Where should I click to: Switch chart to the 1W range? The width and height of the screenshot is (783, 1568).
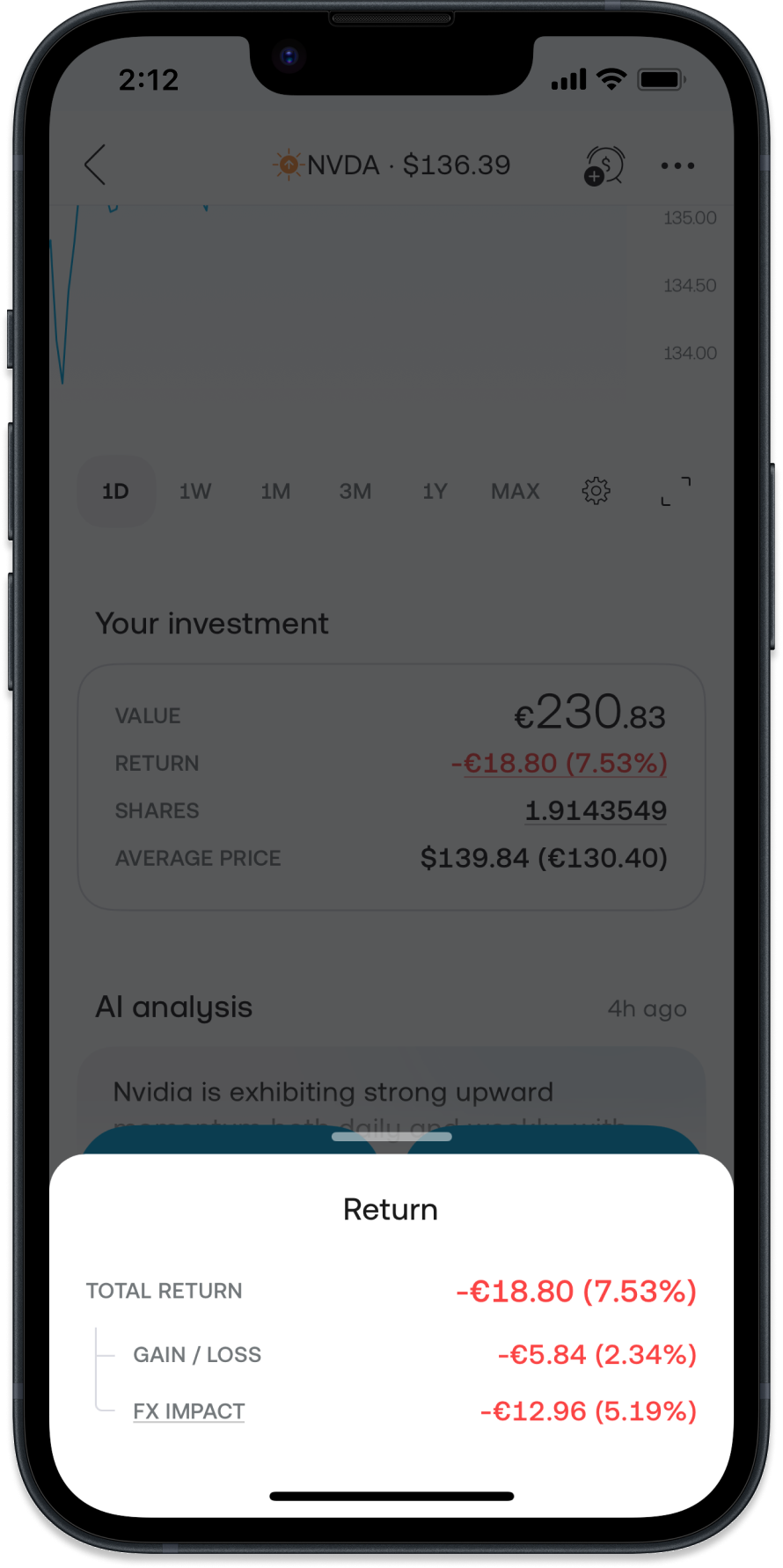(x=195, y=491)
